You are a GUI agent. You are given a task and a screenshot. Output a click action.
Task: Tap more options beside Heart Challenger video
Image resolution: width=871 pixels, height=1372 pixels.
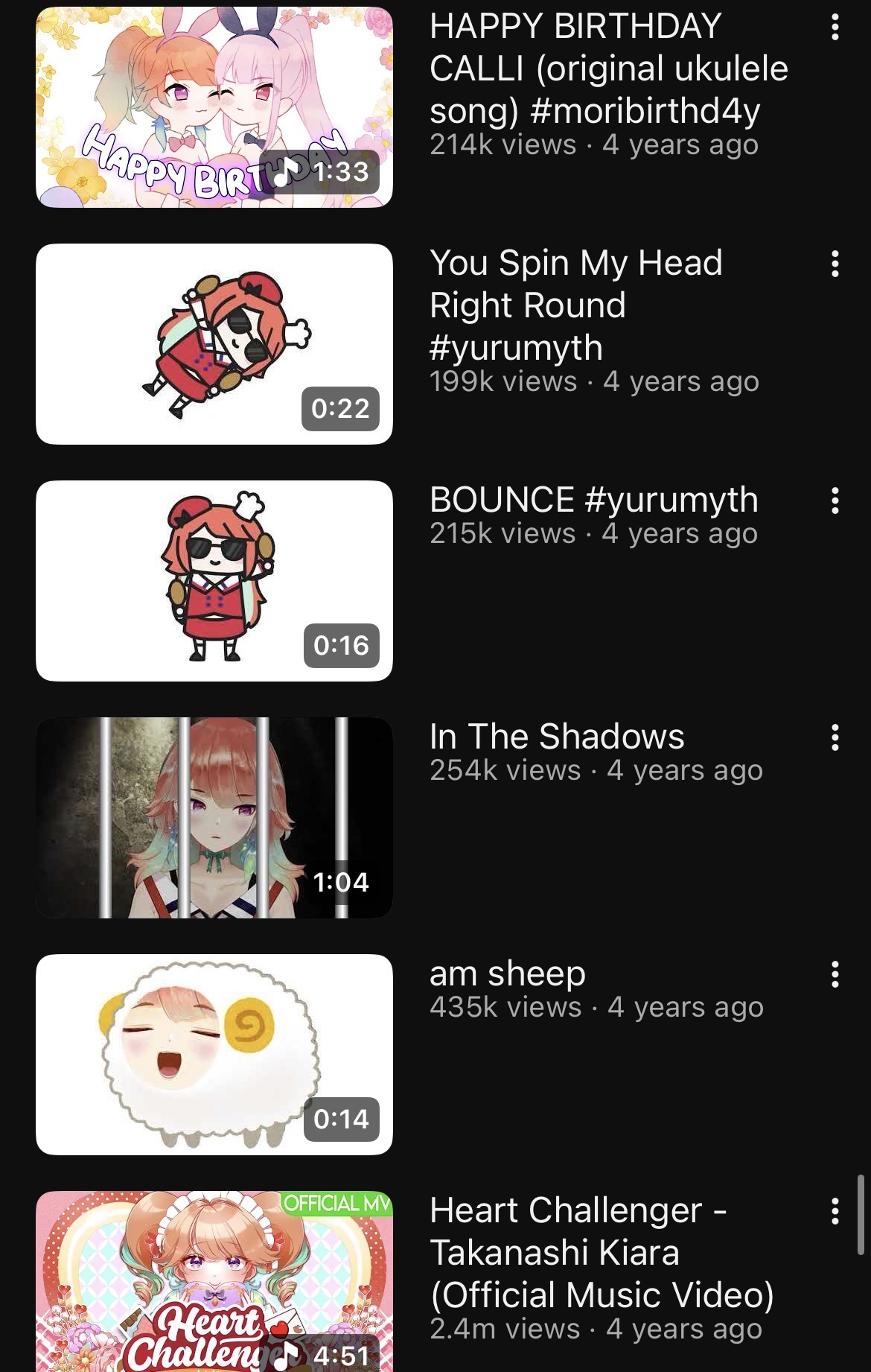click(x=835, y=1212)
